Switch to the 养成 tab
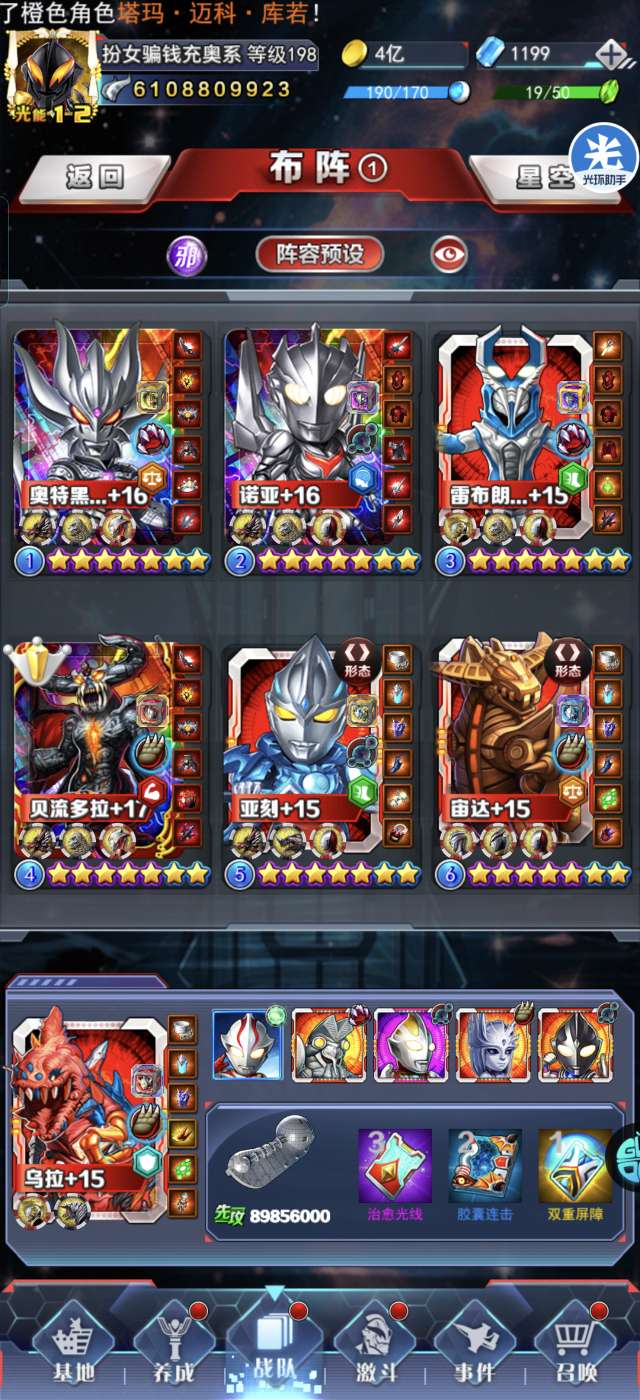 point(172,1348)
